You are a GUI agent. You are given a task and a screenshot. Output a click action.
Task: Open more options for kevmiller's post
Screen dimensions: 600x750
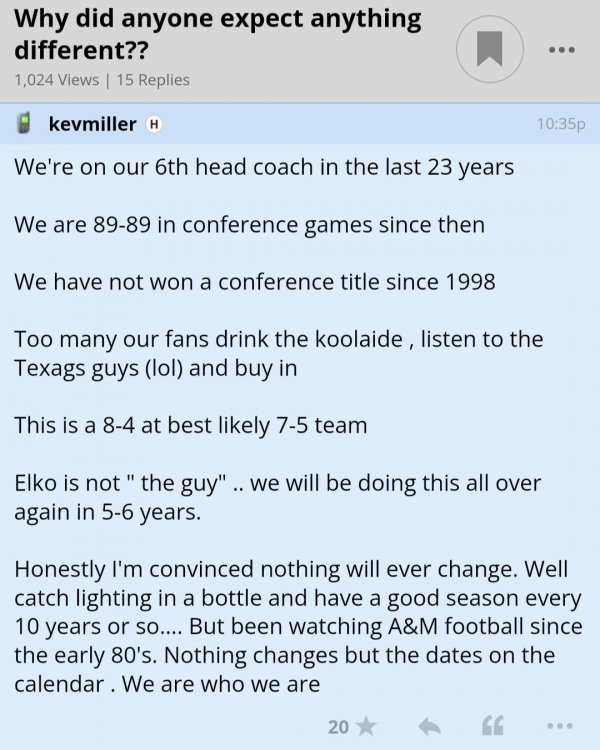558,726
